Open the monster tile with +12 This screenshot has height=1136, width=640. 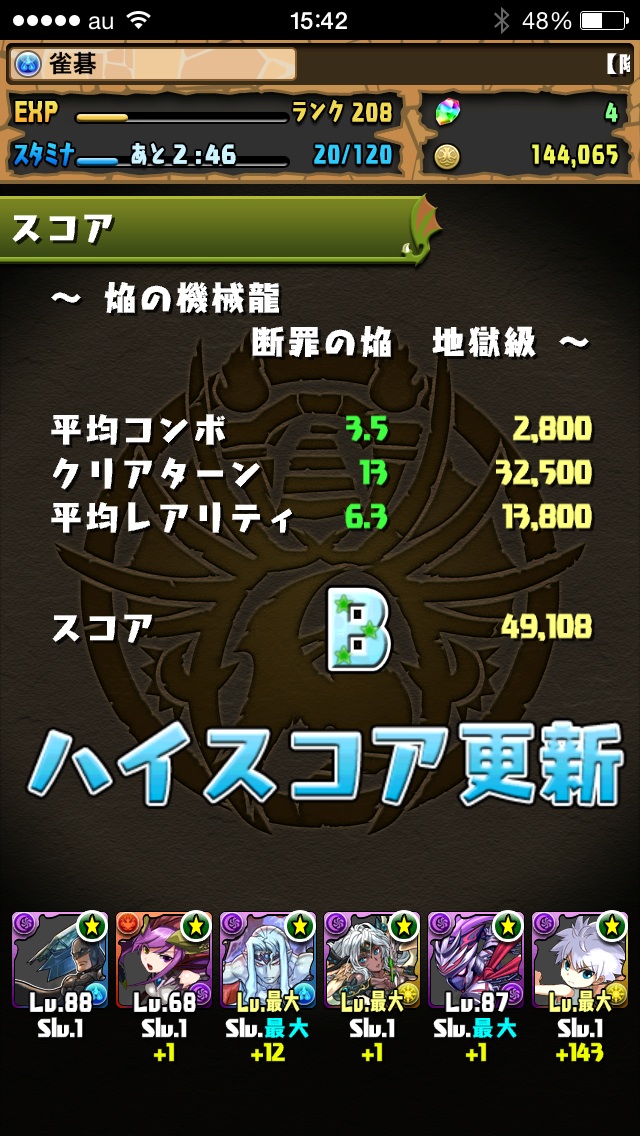(x=267, y=960)
